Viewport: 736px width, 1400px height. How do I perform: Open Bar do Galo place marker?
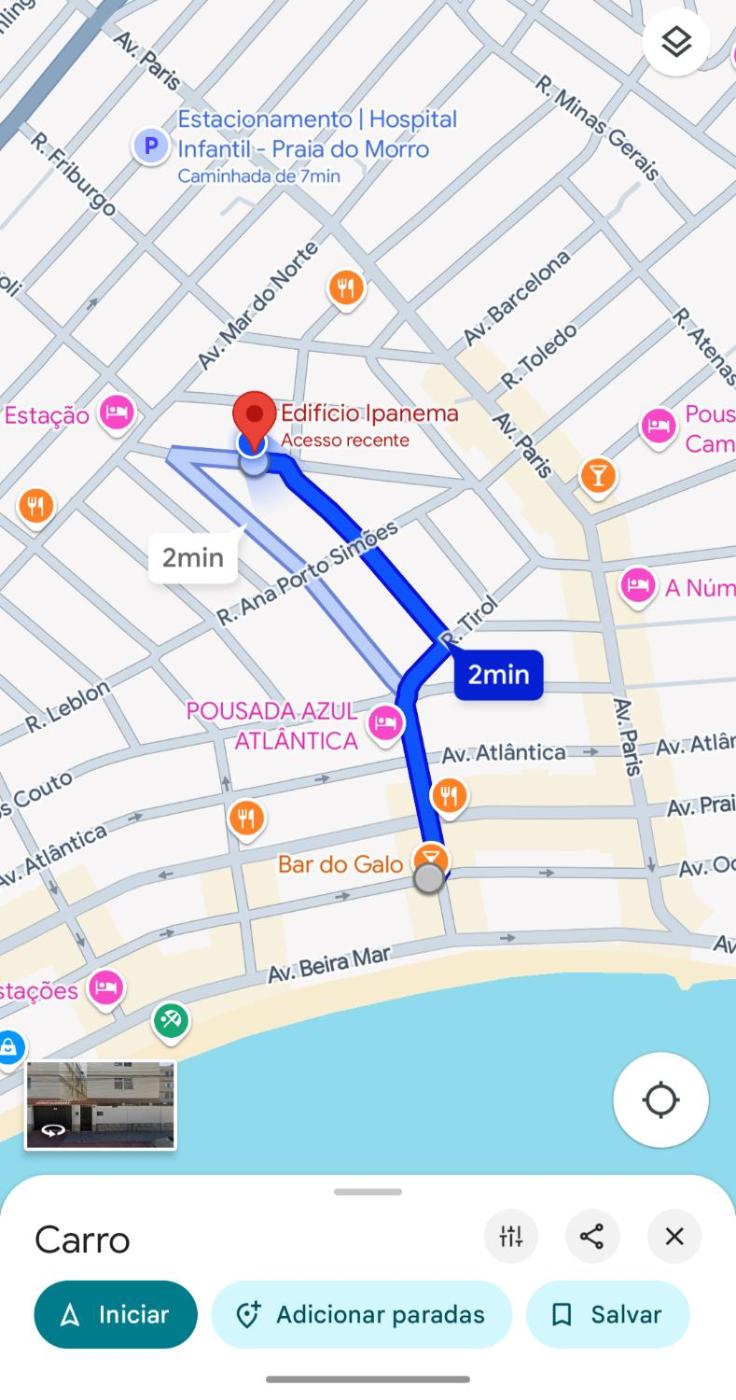coord(431,858)
